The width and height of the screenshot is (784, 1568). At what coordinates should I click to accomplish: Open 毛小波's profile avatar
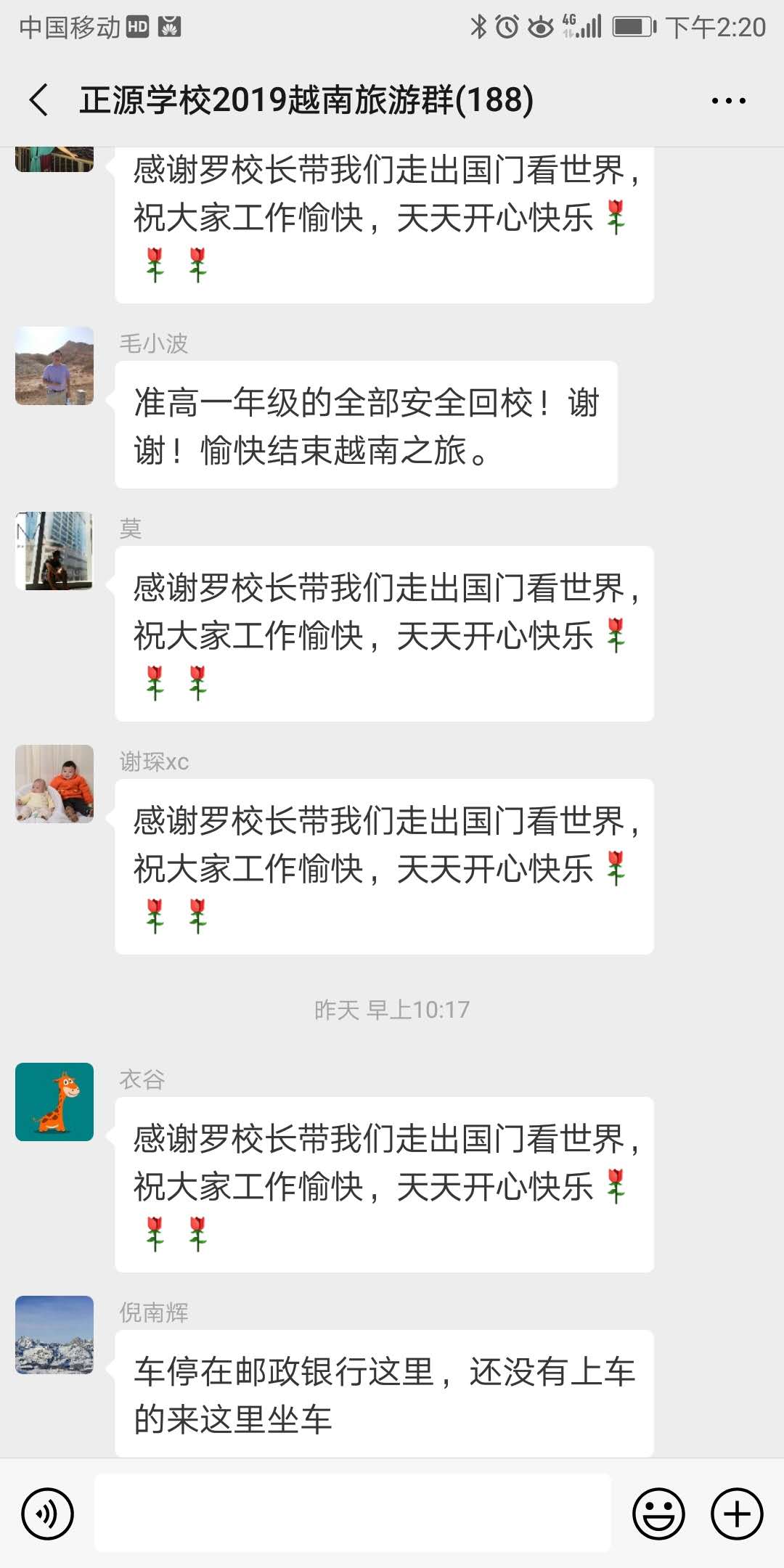(54, 366)
